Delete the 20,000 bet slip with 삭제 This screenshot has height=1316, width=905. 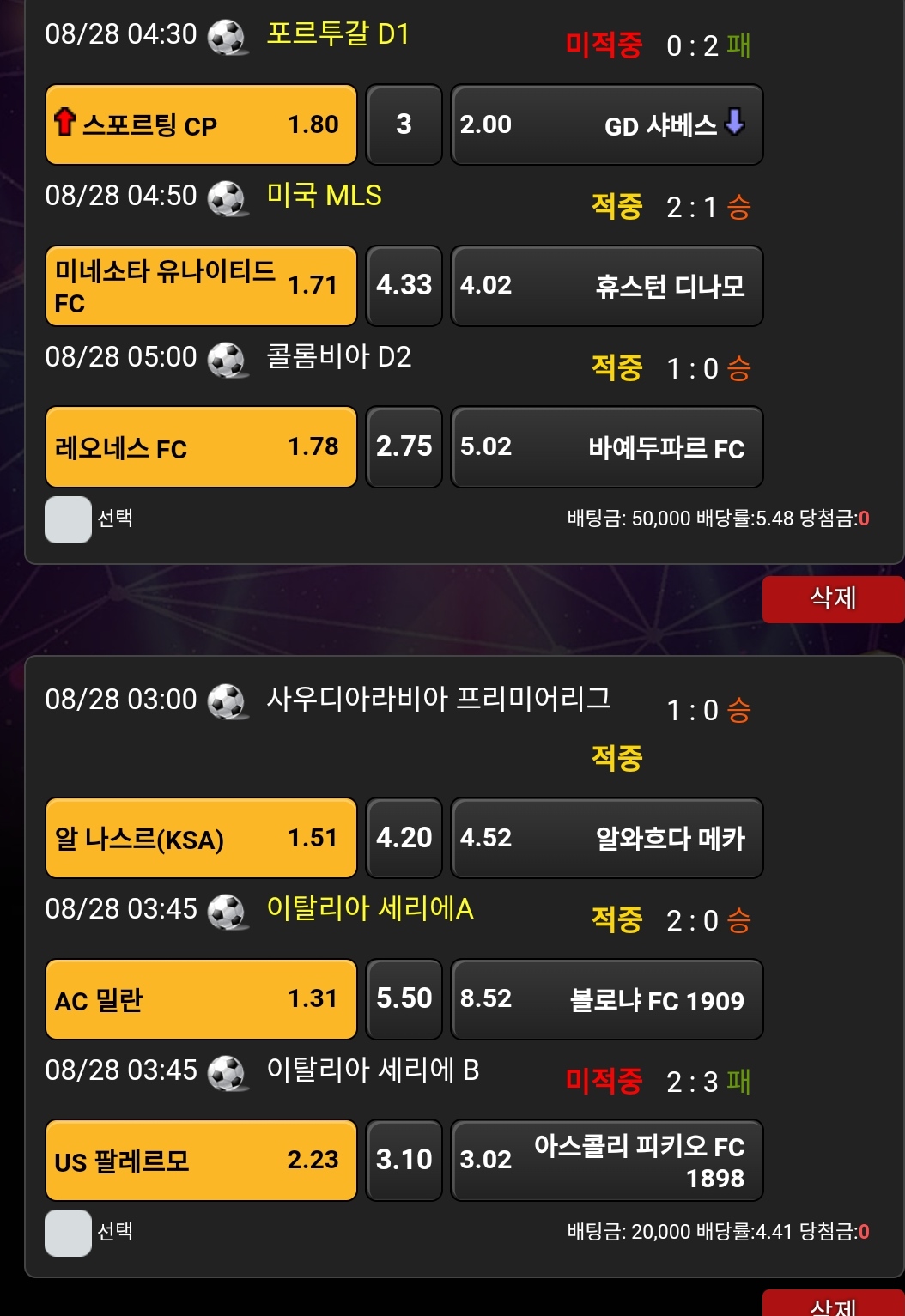(833, 1303)
